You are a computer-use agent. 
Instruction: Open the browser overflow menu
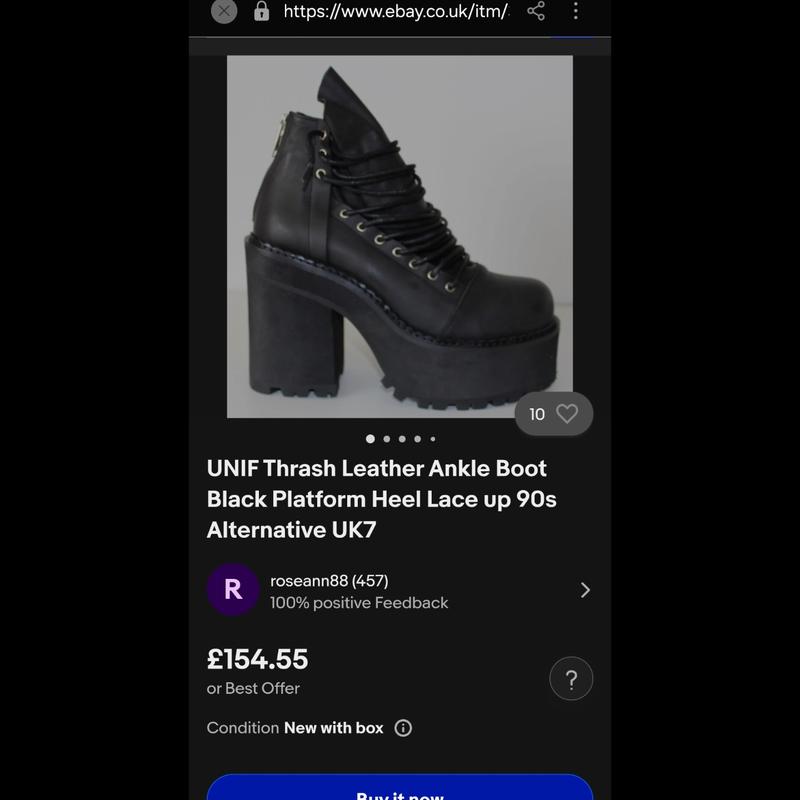[575, 11]
